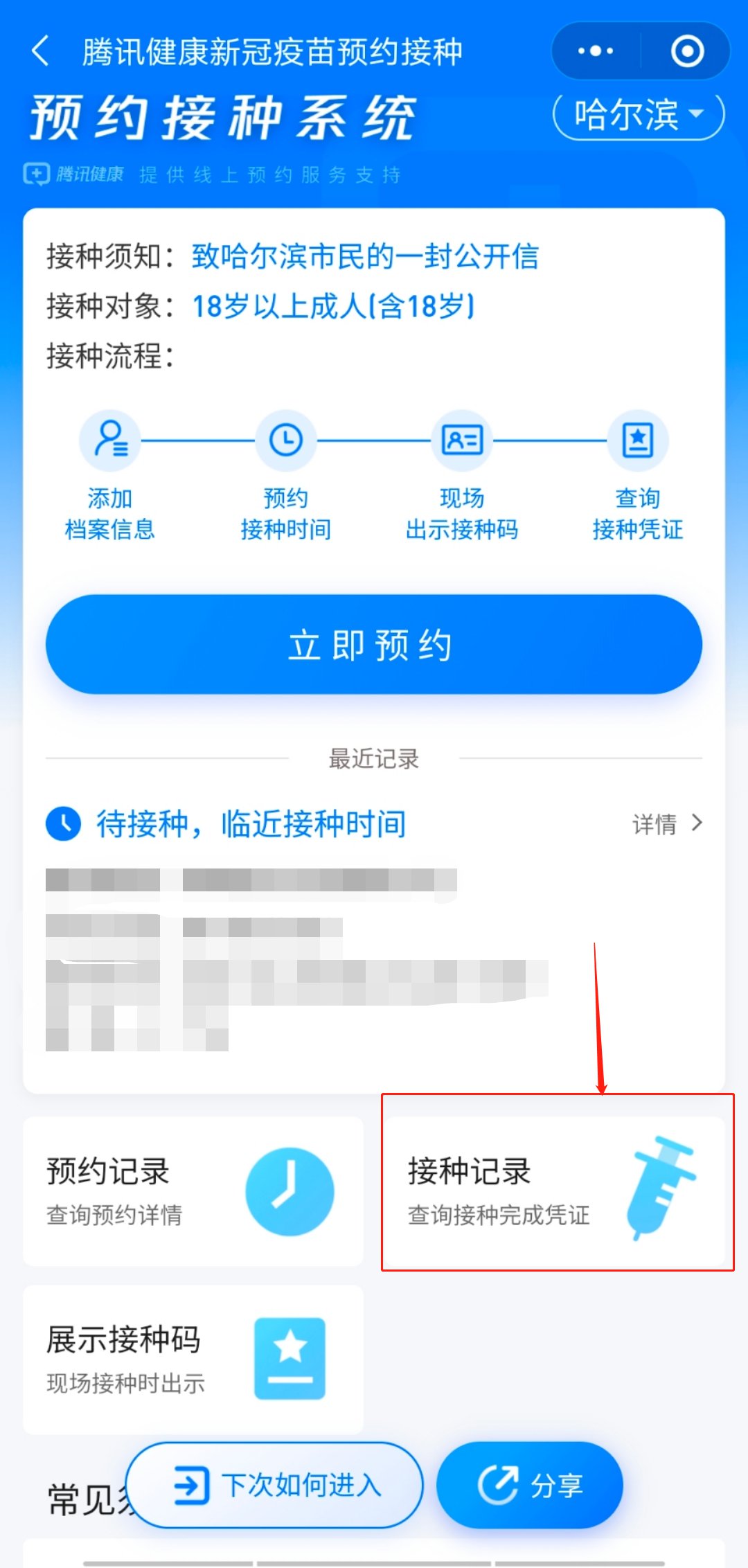Image resolution: width=748 pixels, height=1568 pixels.
Task: Tap the 分享 button
Action: 530,1485
